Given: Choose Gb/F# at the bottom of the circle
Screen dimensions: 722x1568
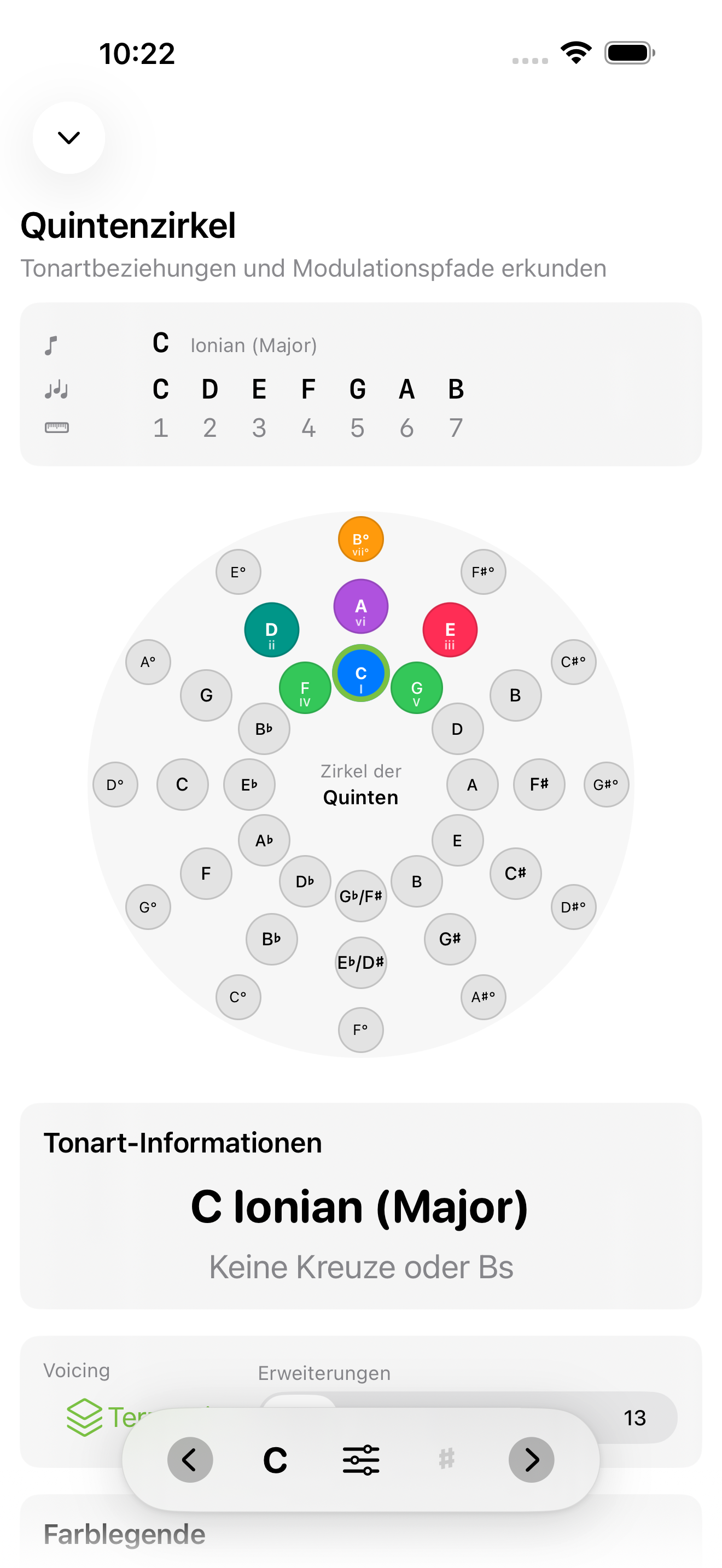Looking at the screenshot, I should click(360, 895).
